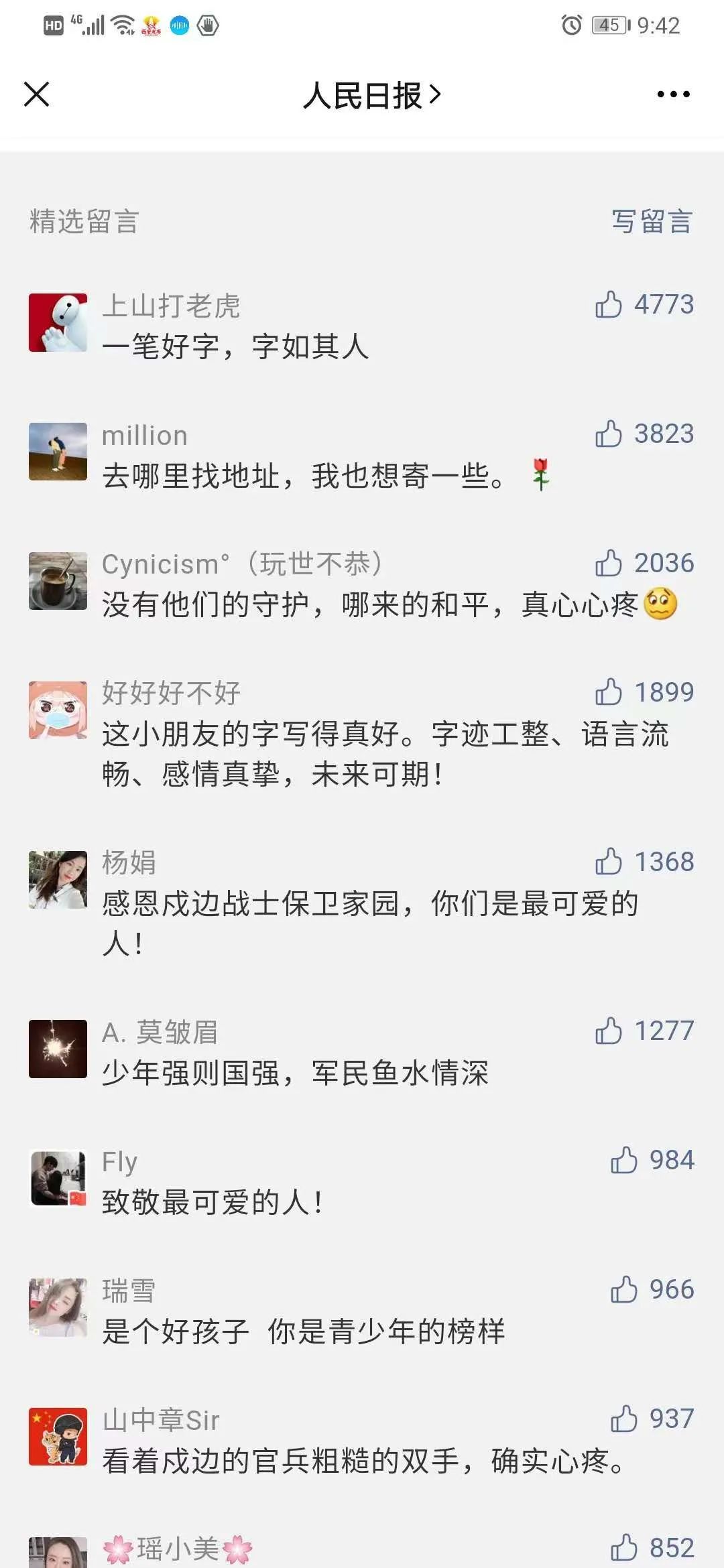This screenshot has height=1568, width=724.
Task: Close the article page
Action: point(37,94)
